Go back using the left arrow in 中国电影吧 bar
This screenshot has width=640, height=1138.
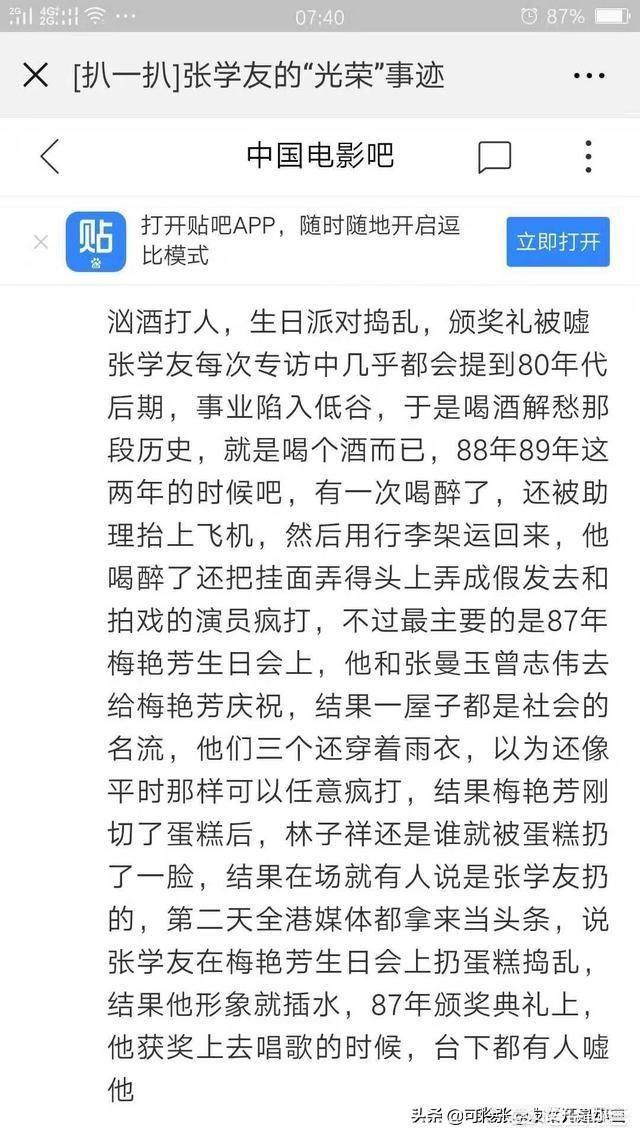[49, 156]
